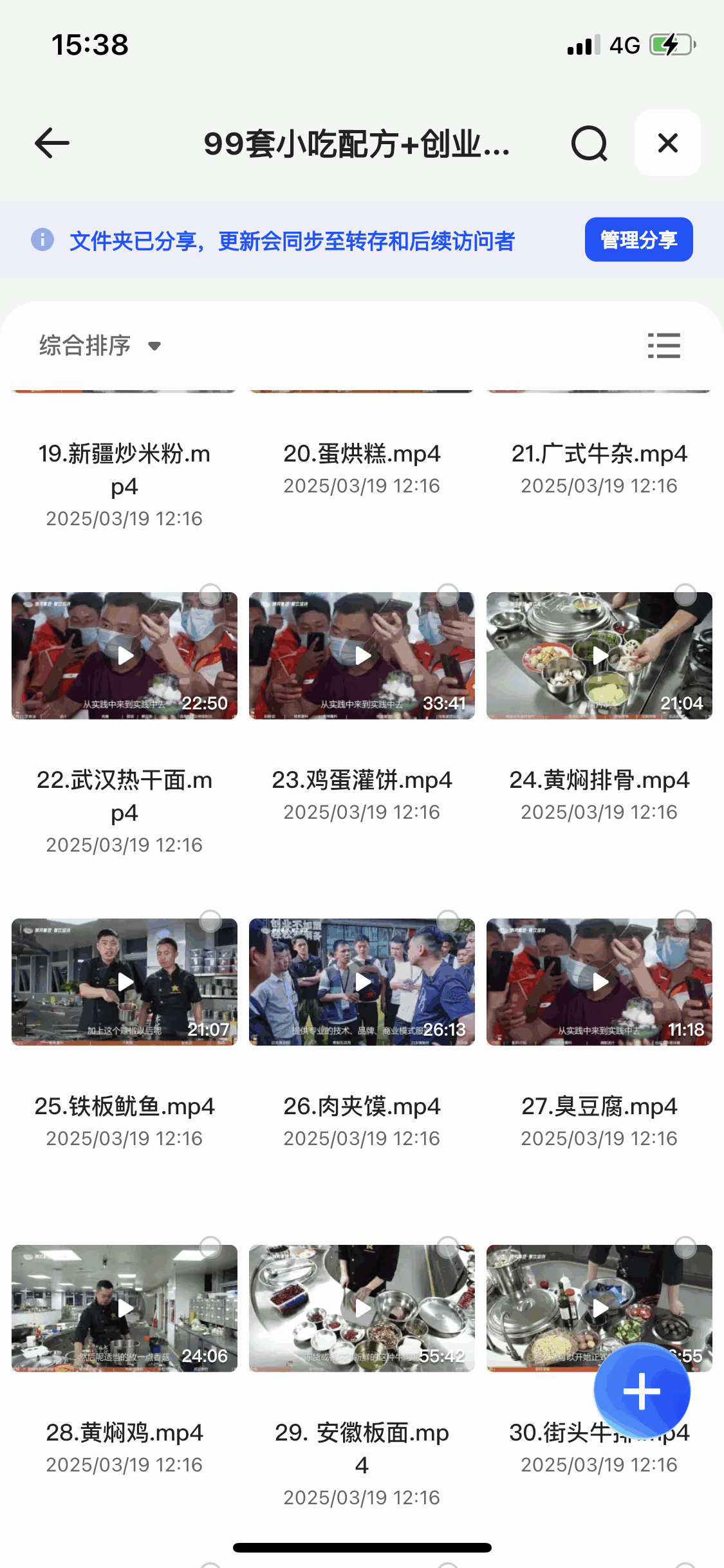Open 27.臭豆腐.mp4 video
This screenshot has width=724, height=1568.
coord(599,982)
